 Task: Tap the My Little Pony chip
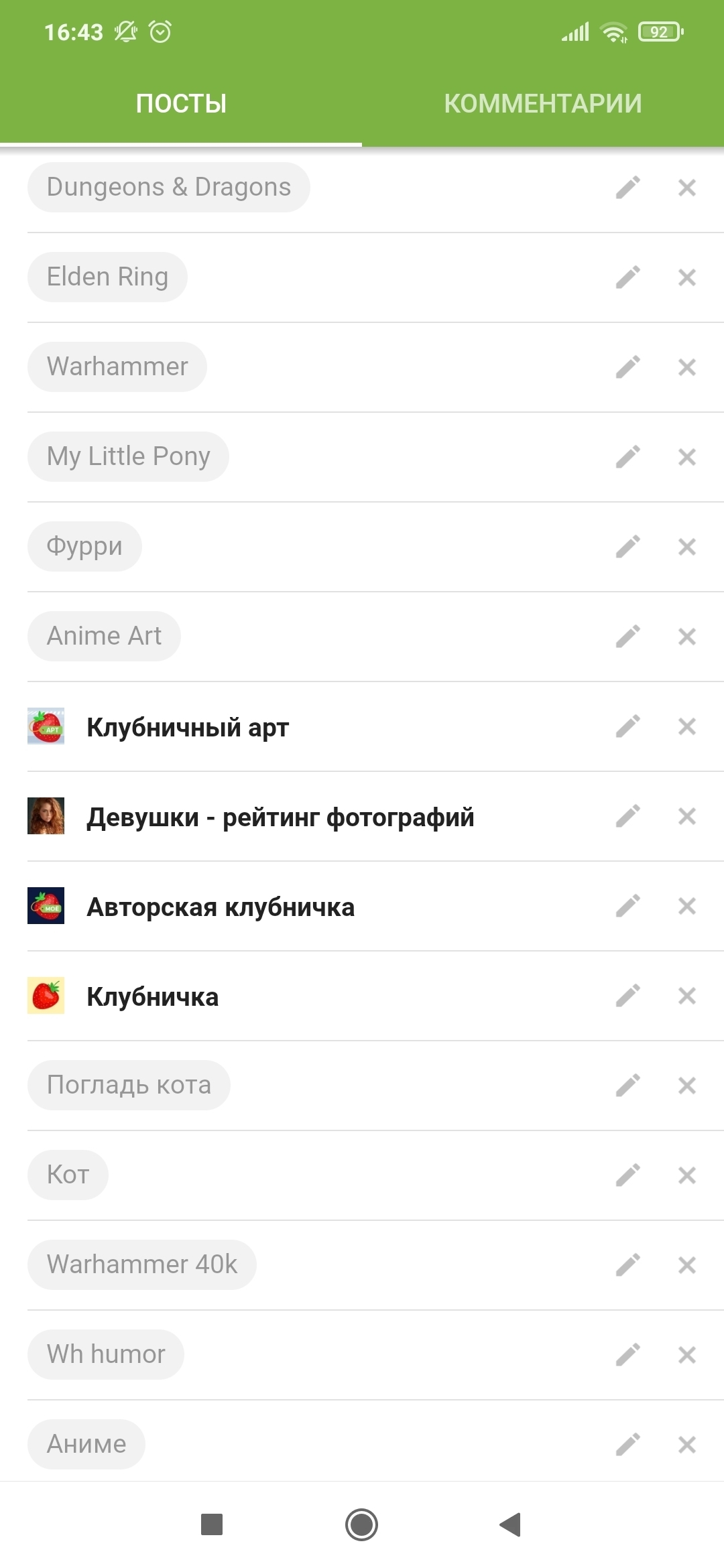(x=128, y=456)
